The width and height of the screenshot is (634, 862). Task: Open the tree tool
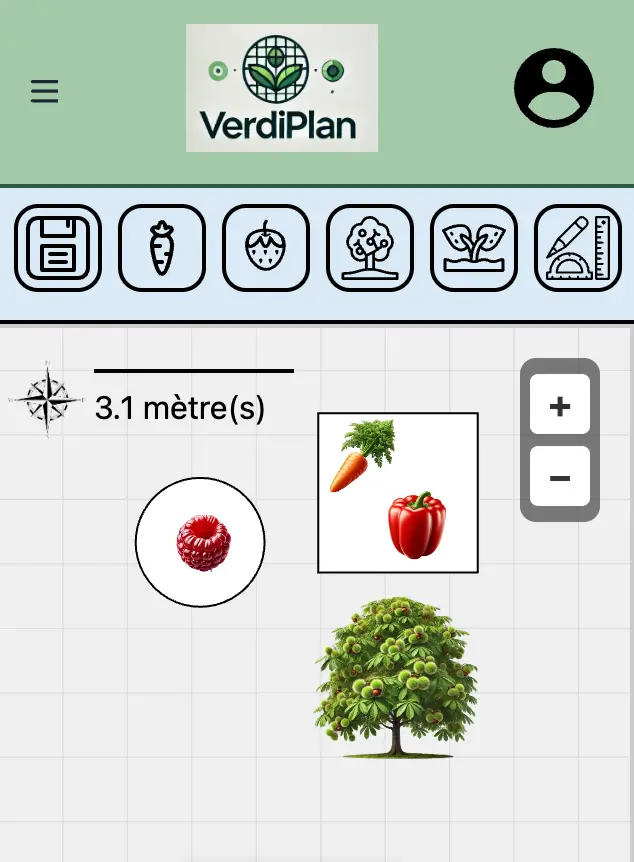pyautogui.click(x=370, y=248)
